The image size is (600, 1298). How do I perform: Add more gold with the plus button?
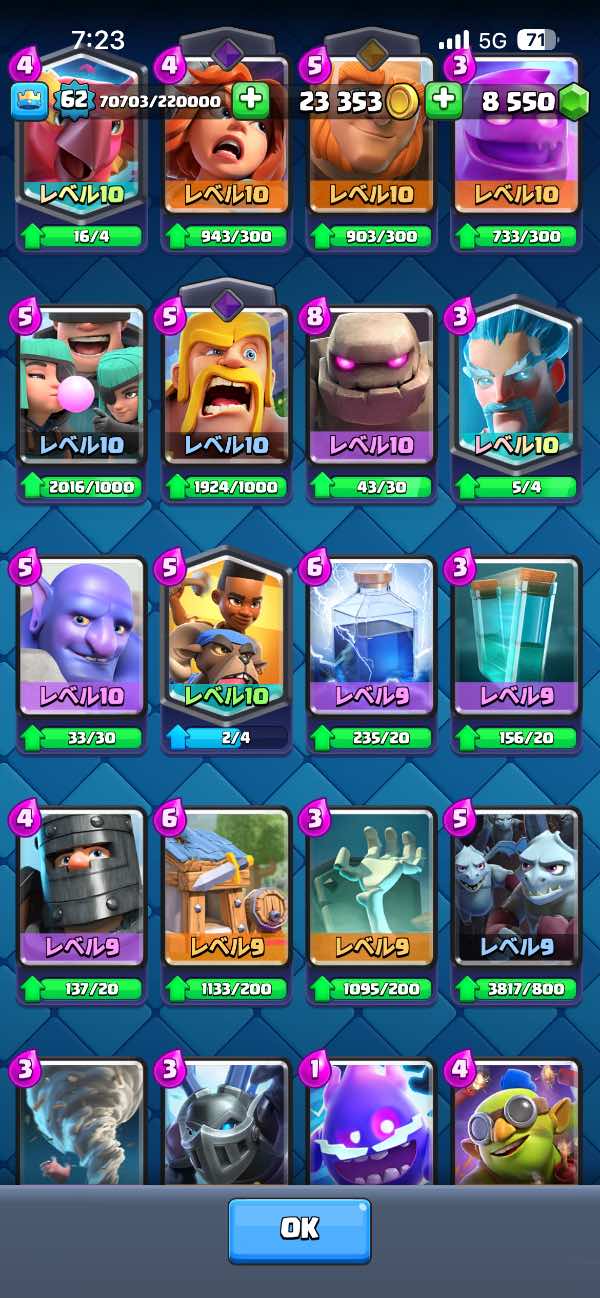point(443,101)
